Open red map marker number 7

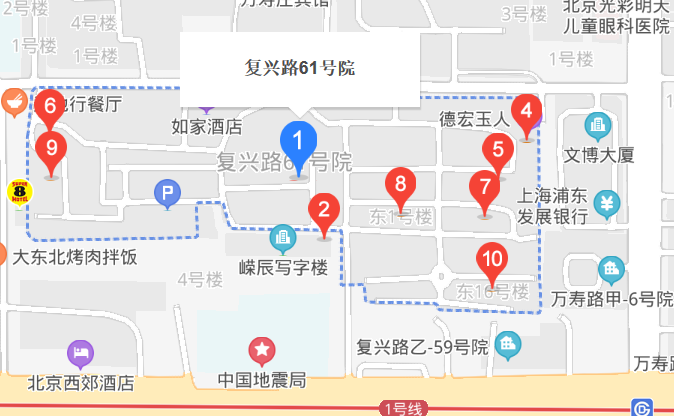pyautogui.click(x=485, y=188)
